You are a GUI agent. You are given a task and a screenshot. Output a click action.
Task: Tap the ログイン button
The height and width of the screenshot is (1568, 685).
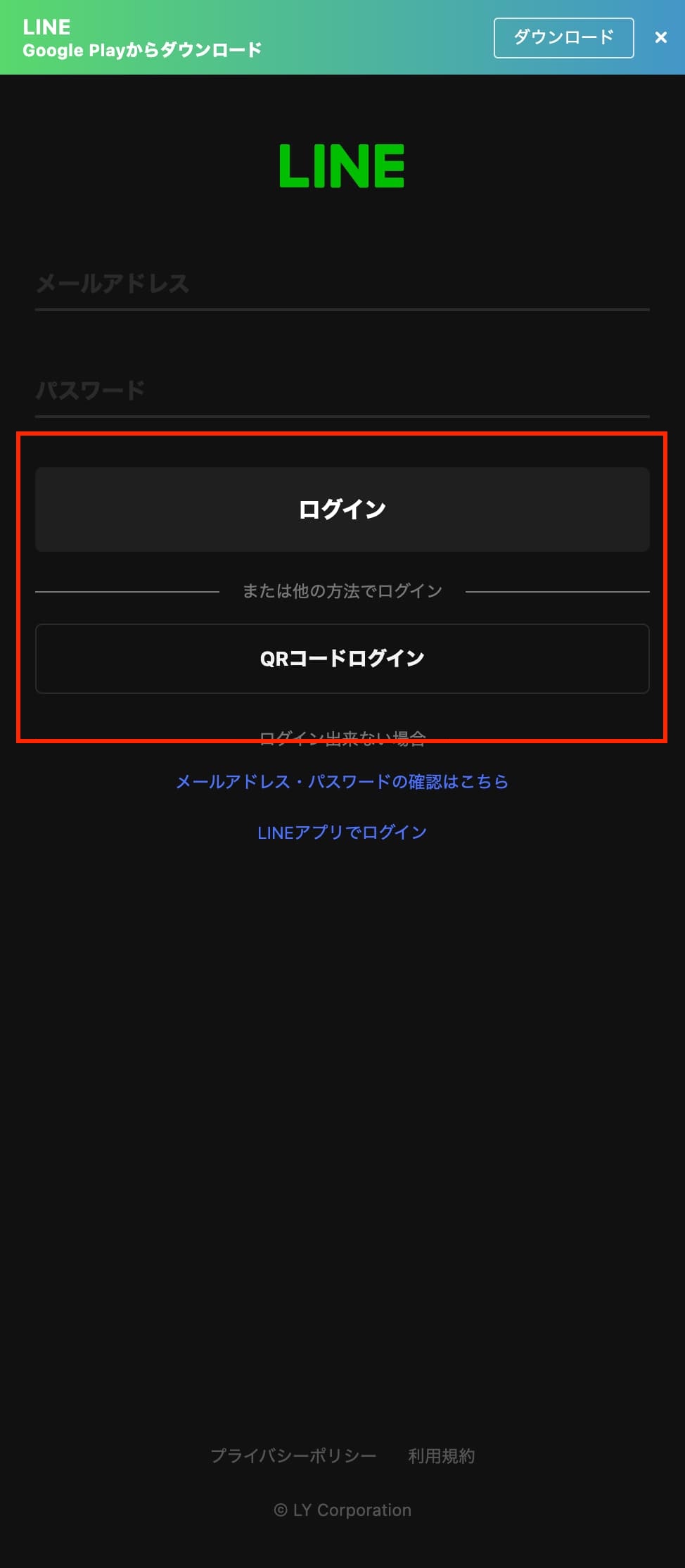tap(342, 510)
